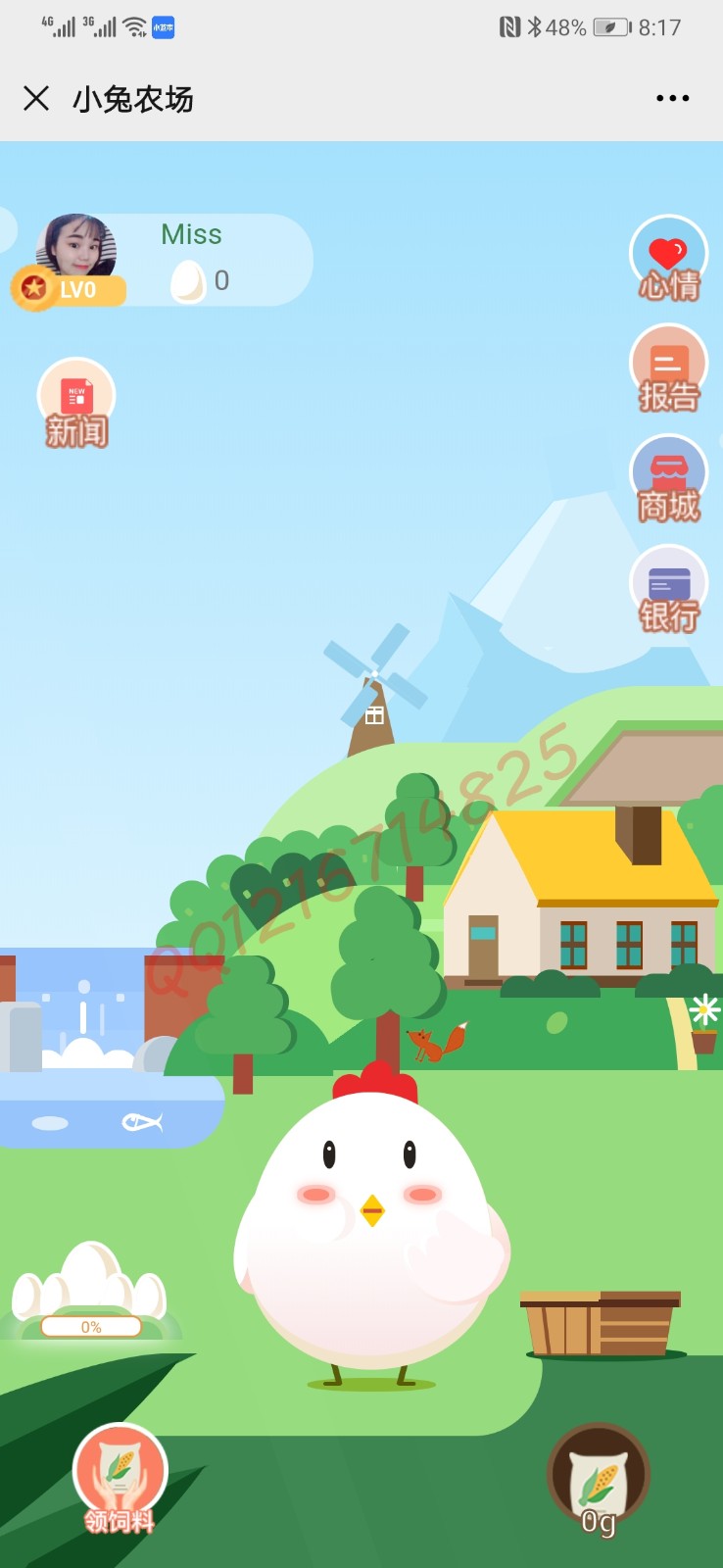This screenshot has height=1568, width=723.
Task: Tap 领饲料 to claim feed
Action: (120, 1478)
